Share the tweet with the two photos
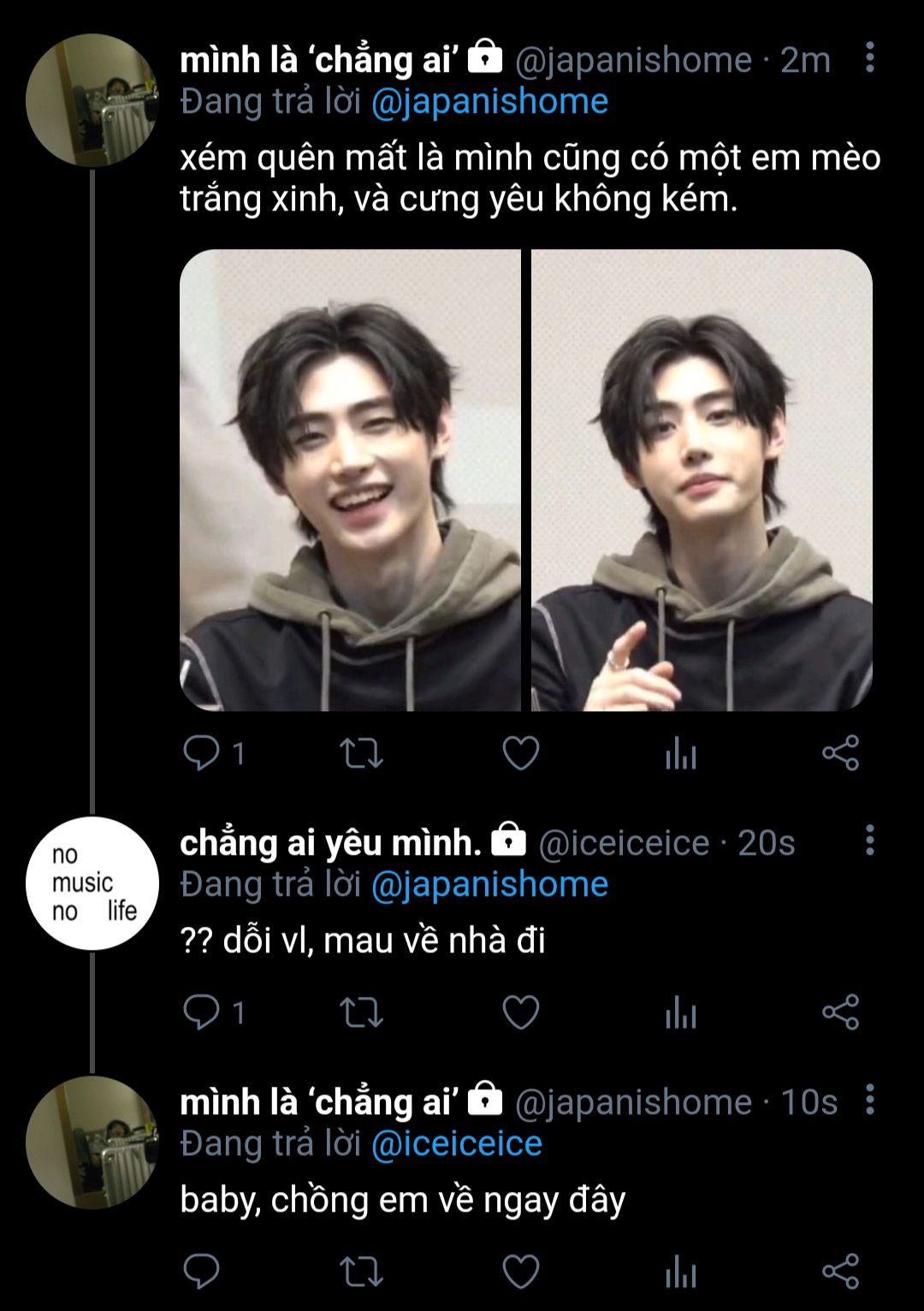Viewport: 924px width, 1311px height. point(840,753)
